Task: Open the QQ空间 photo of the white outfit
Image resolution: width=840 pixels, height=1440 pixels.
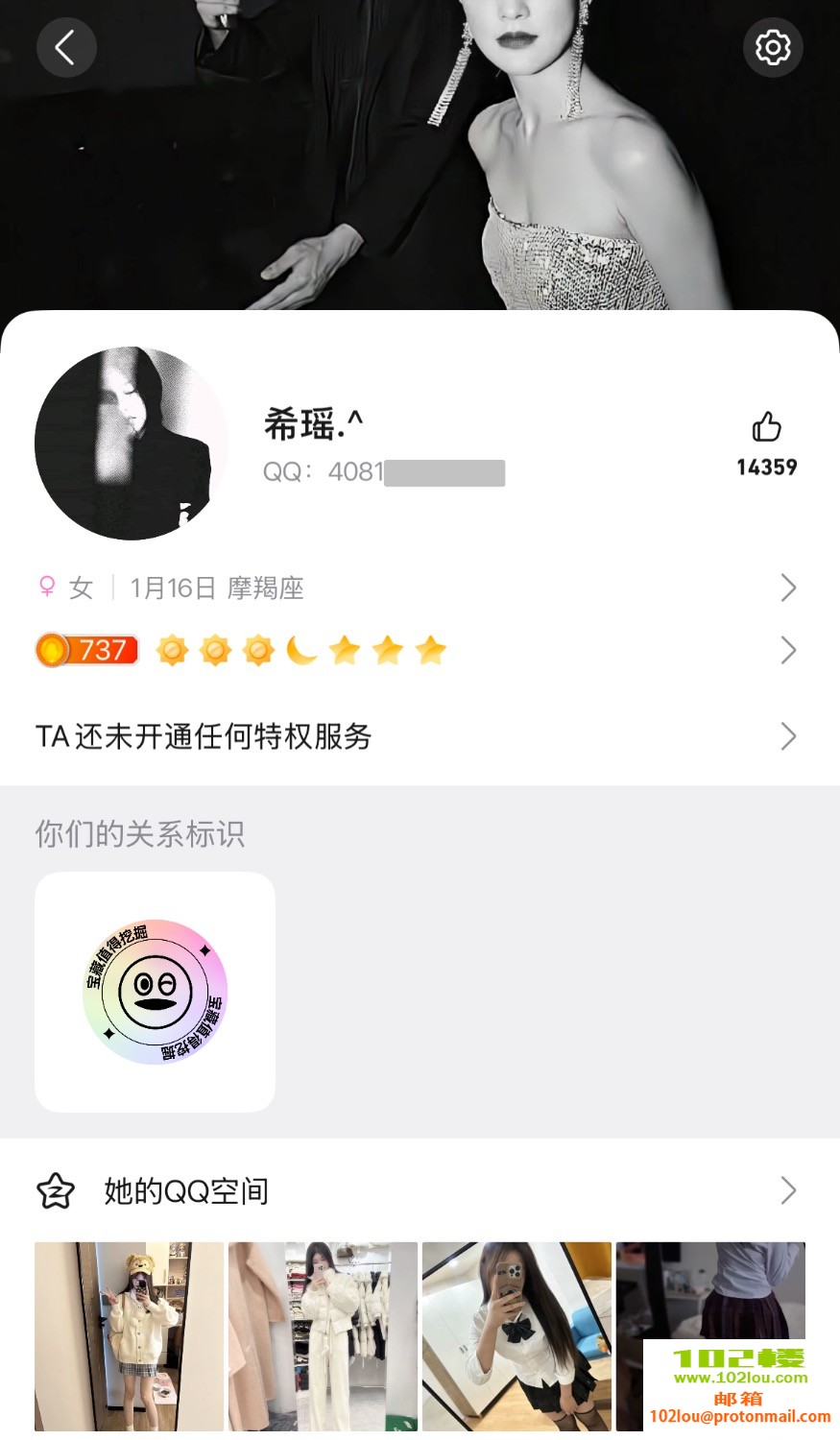Action: click(323, 1336)
